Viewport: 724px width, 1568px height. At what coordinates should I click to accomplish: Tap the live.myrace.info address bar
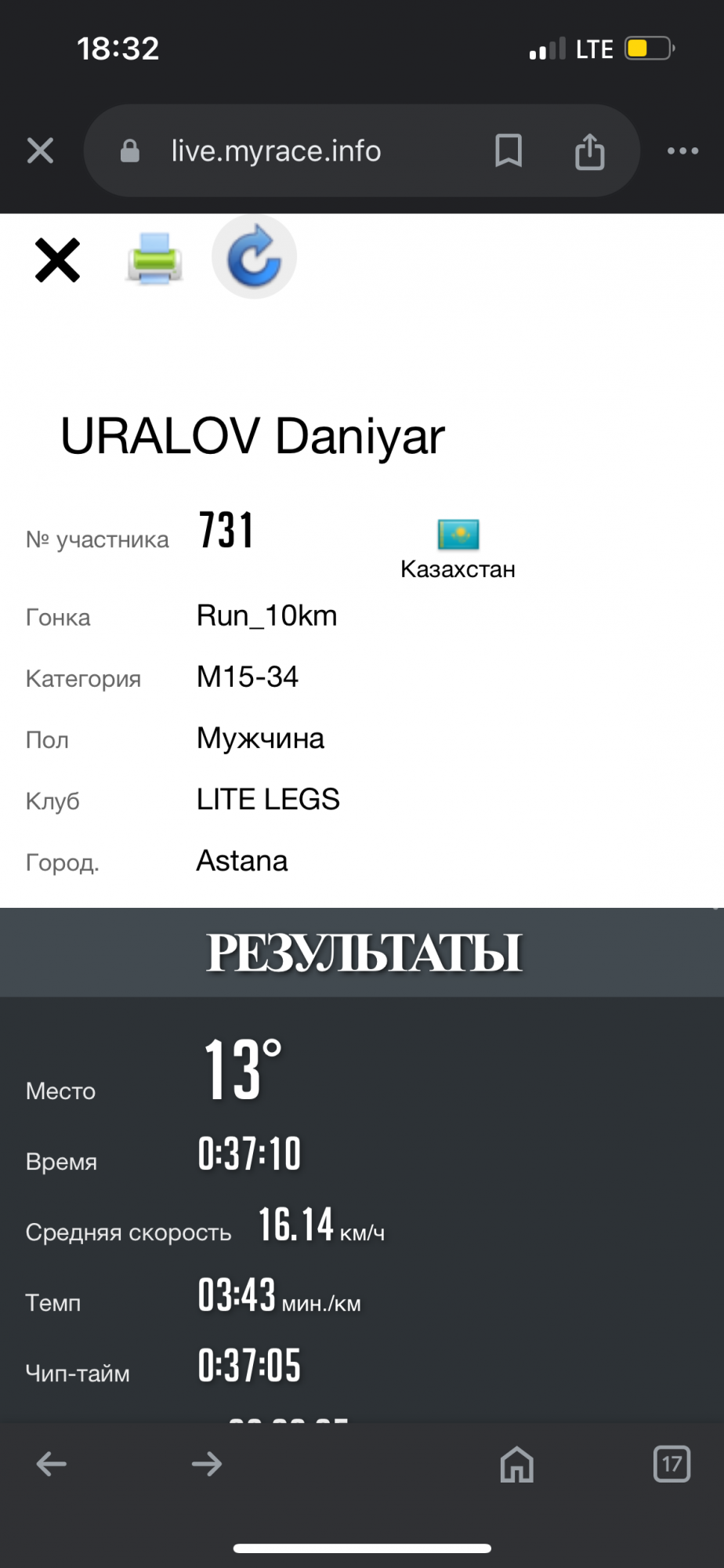coord(276,151)
